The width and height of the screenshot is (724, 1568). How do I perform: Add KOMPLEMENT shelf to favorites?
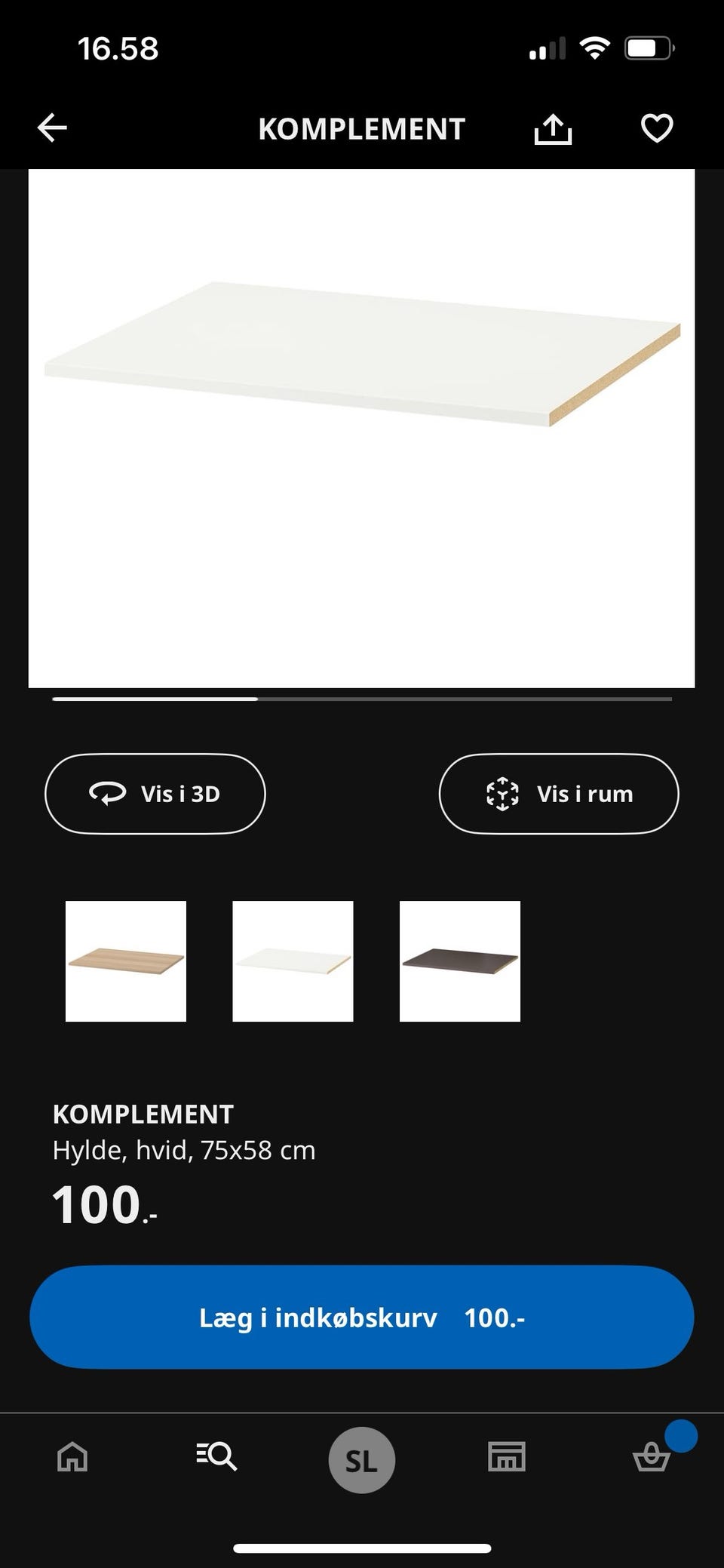[656, 127]
